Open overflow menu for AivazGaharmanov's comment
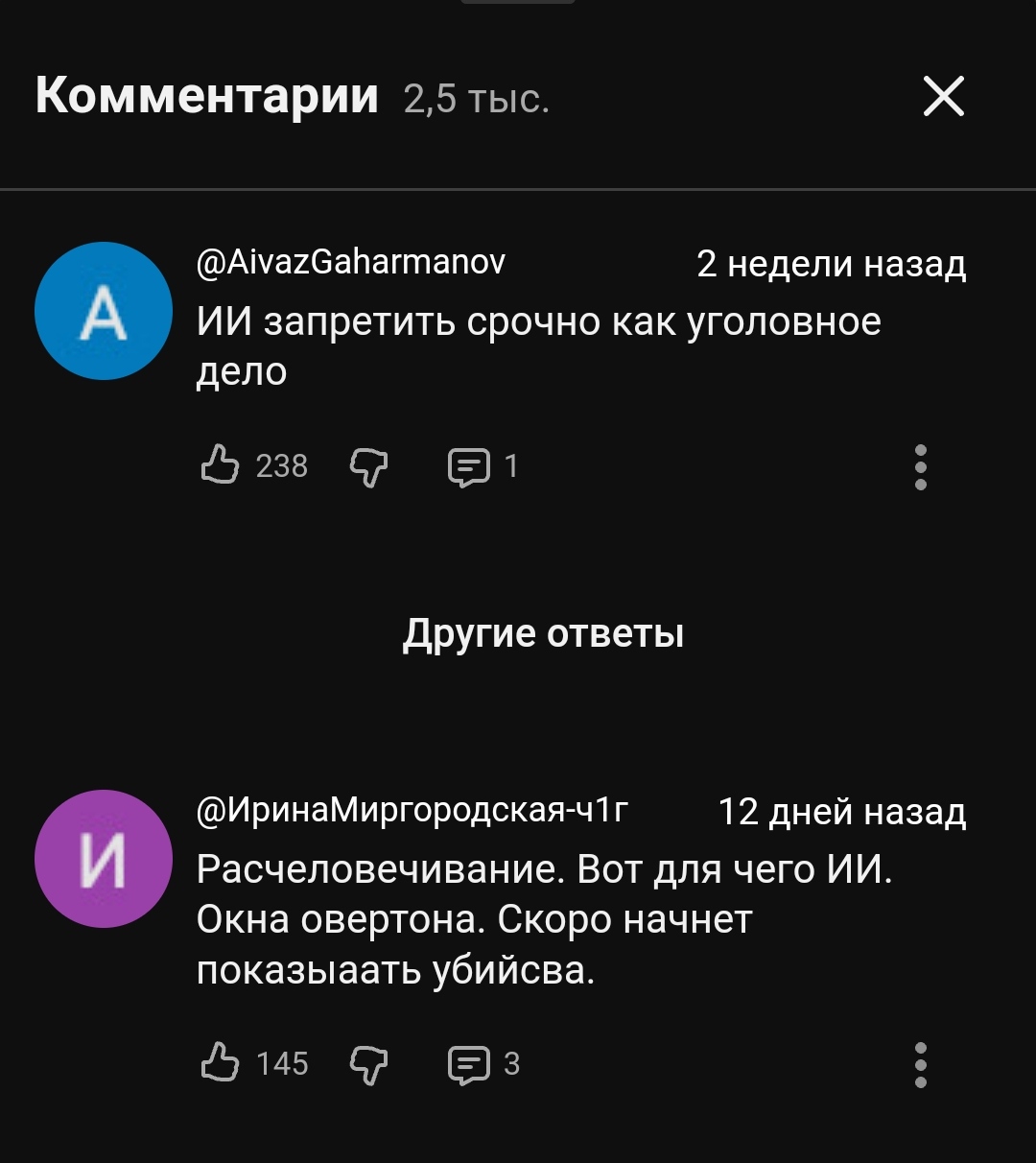This screenshot has height=1163, width=1036. click(920, 467)
